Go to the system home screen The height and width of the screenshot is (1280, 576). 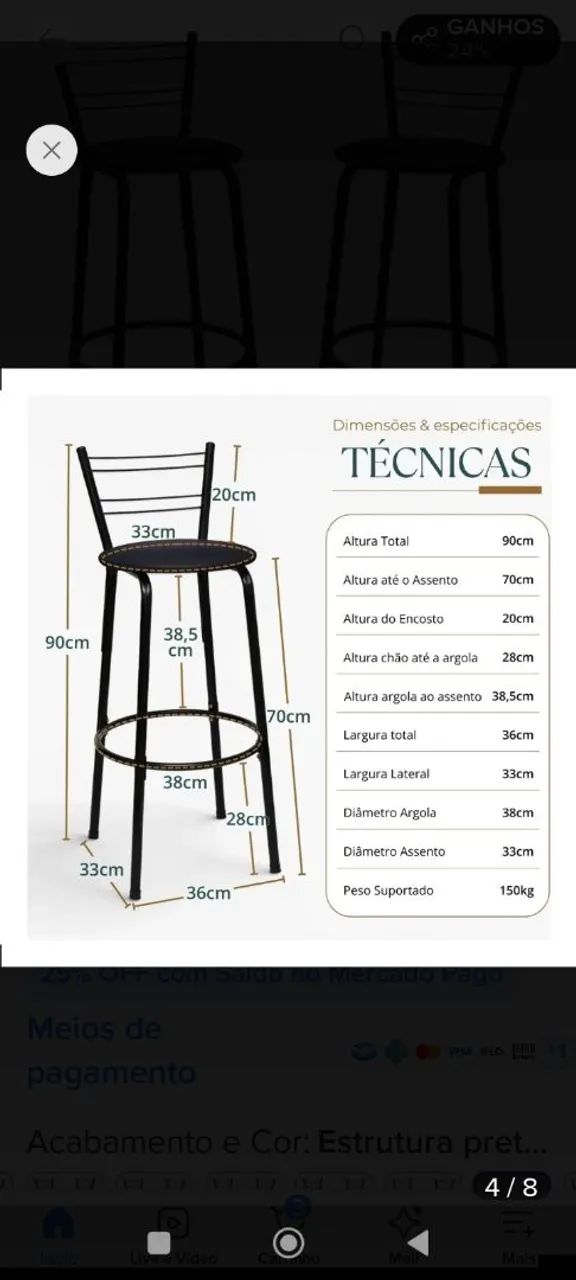tap(288, 1243)
